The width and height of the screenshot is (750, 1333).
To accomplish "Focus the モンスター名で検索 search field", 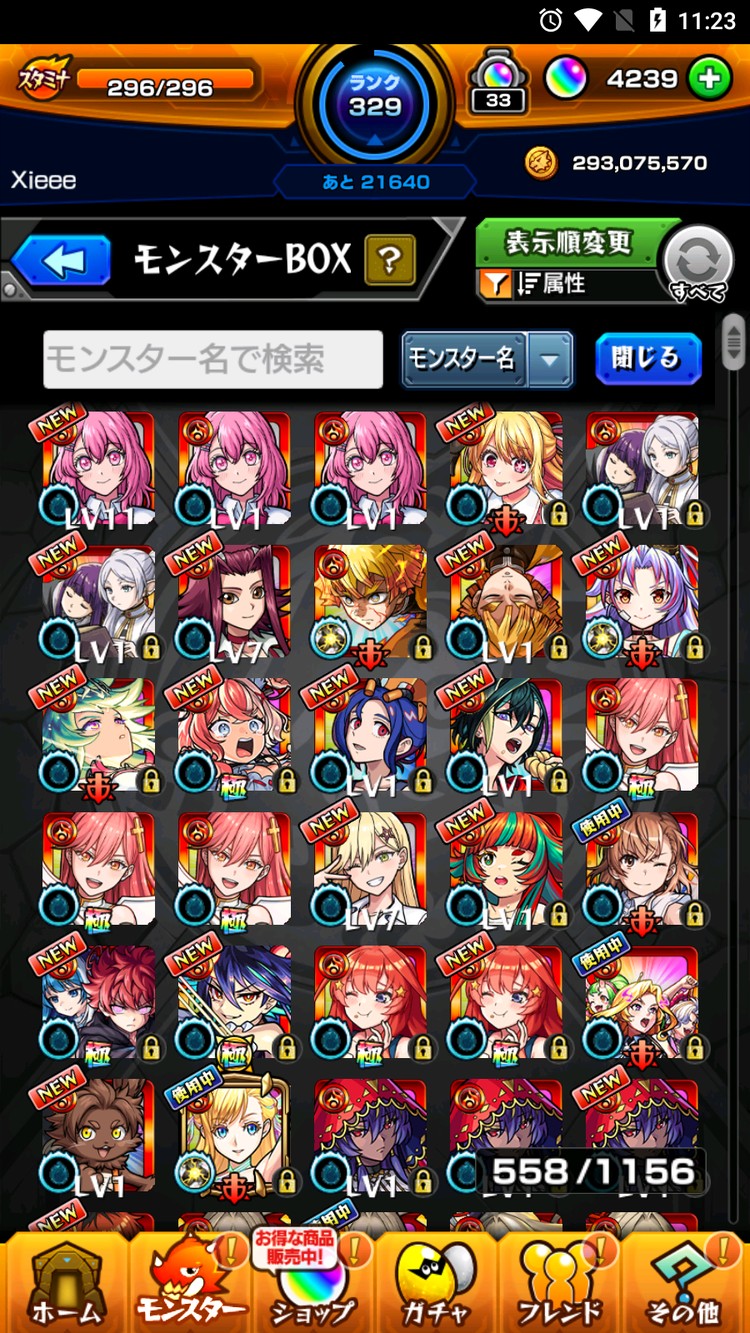I will coord(213,359).
